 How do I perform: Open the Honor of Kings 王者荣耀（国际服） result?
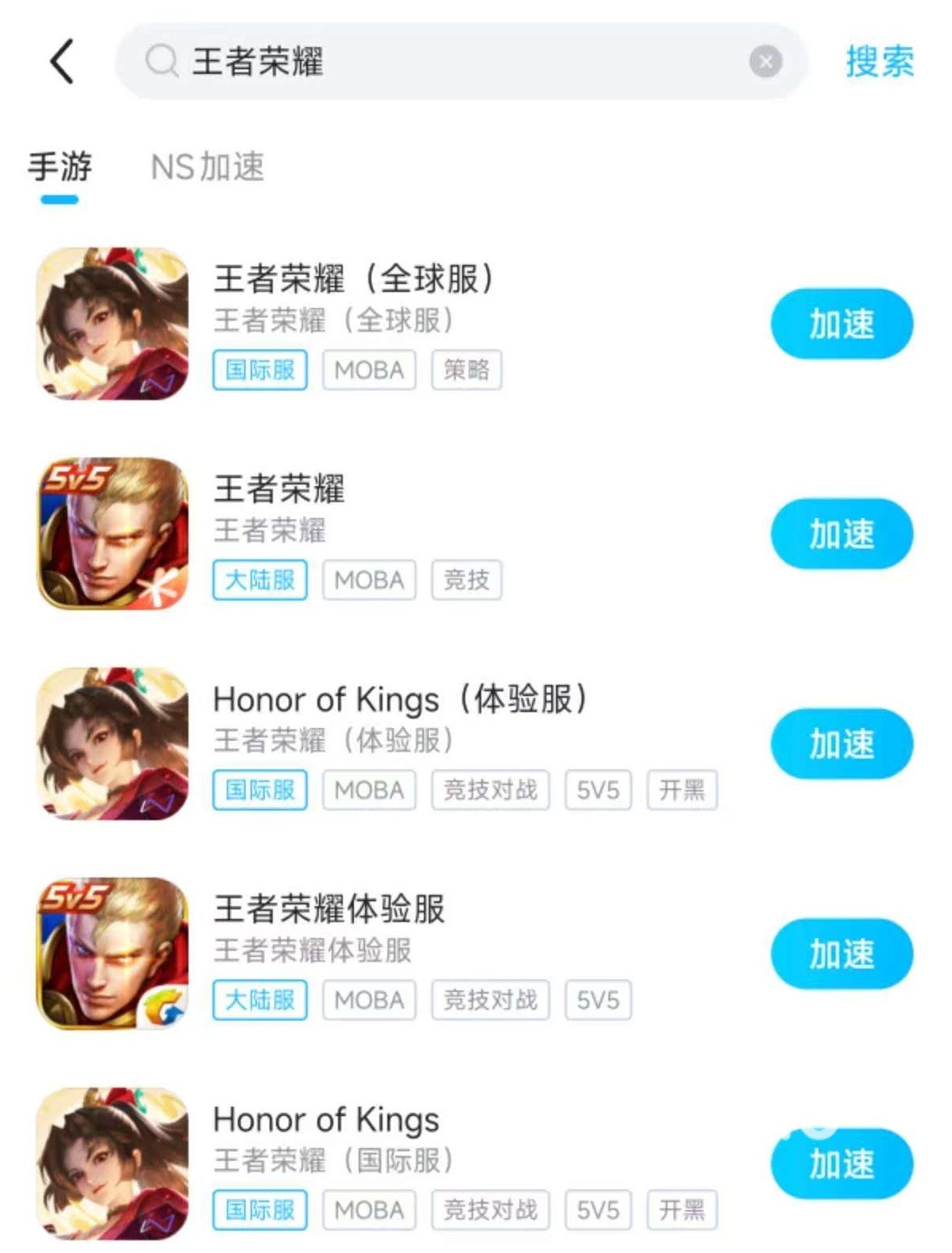(x=326, y=1119)
